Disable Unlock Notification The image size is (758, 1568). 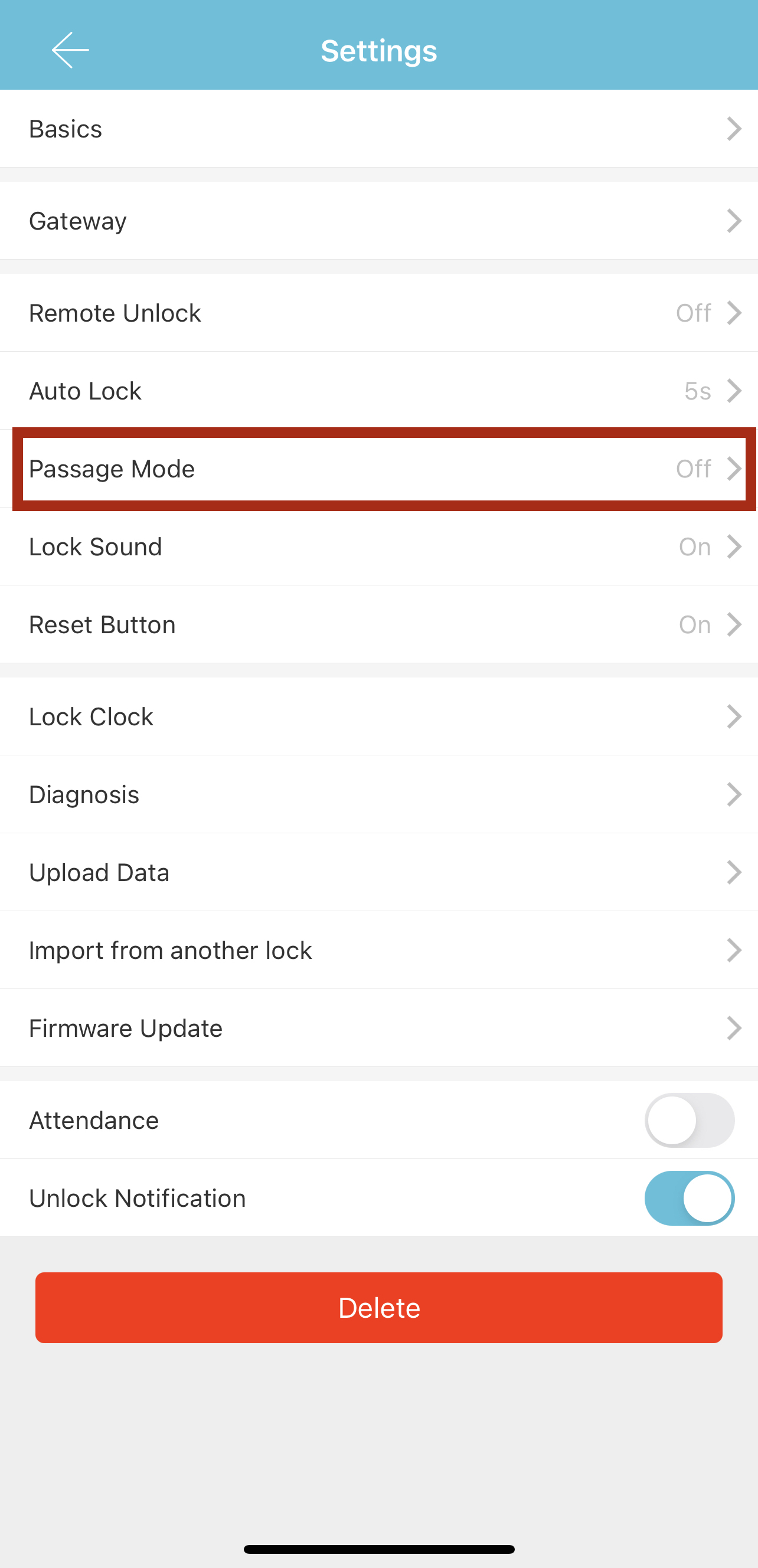689,1197
